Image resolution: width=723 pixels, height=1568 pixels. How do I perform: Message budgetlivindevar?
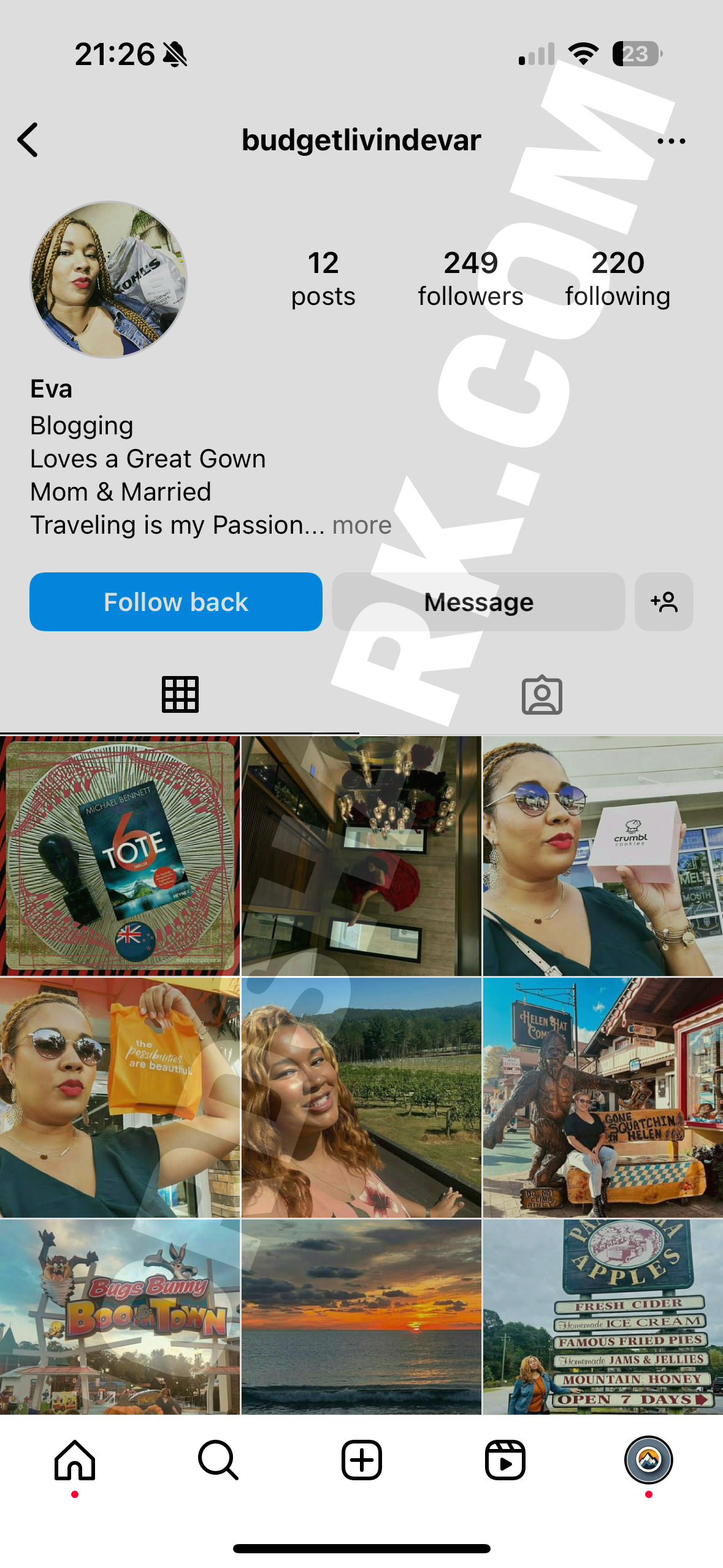(478, 602)
